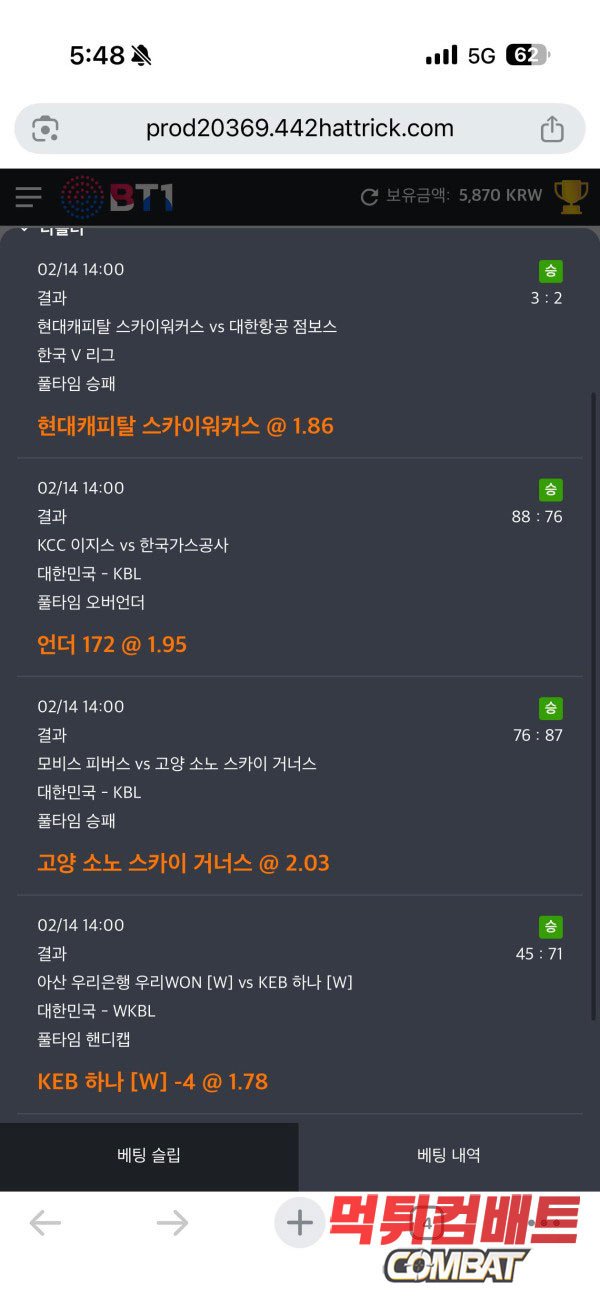Open the trophy icon
Screen dimensions: 600x1303
click(x=571, y=196)
